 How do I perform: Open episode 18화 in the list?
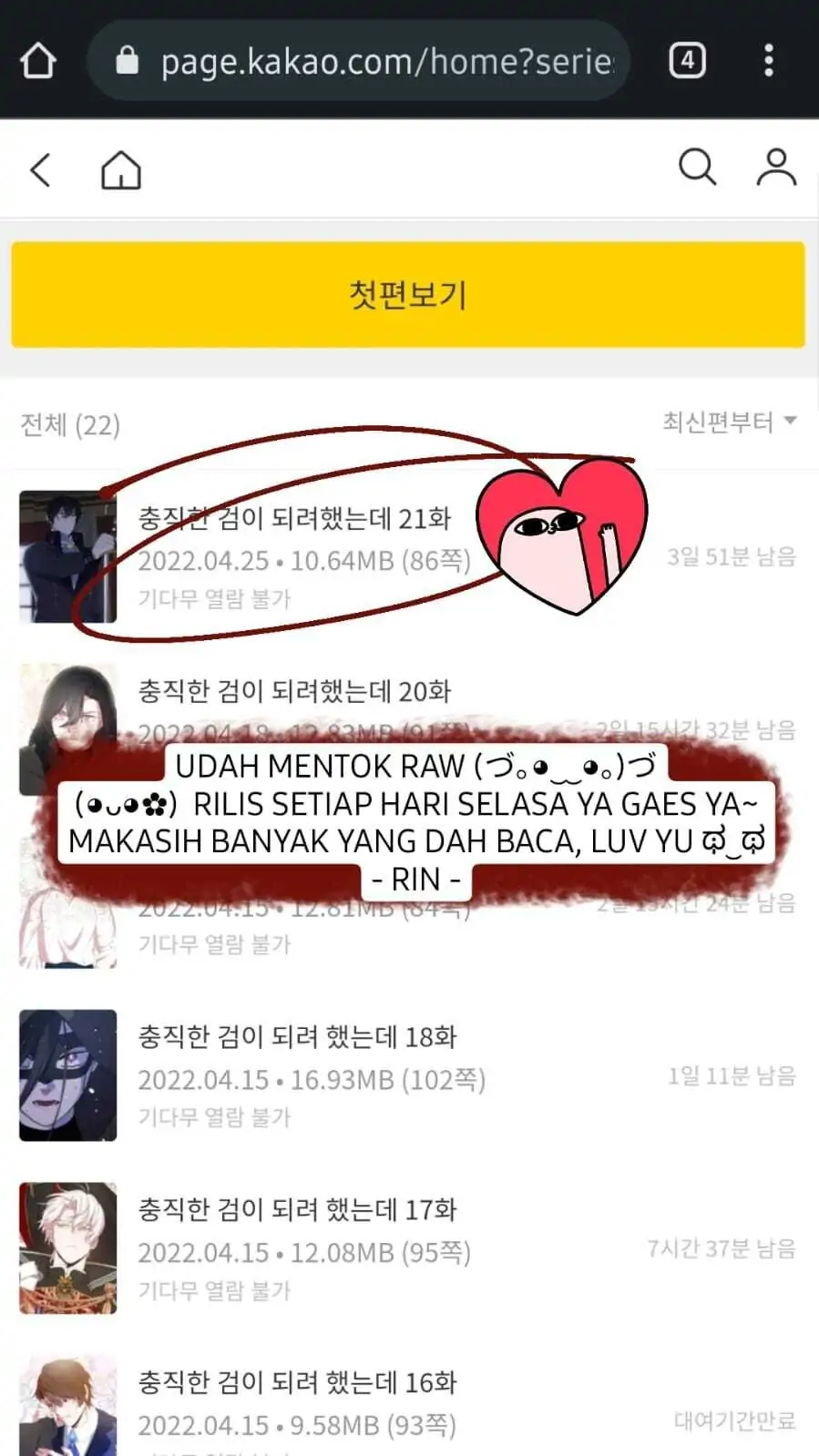pyautogui.click(x=297, y=1037)
